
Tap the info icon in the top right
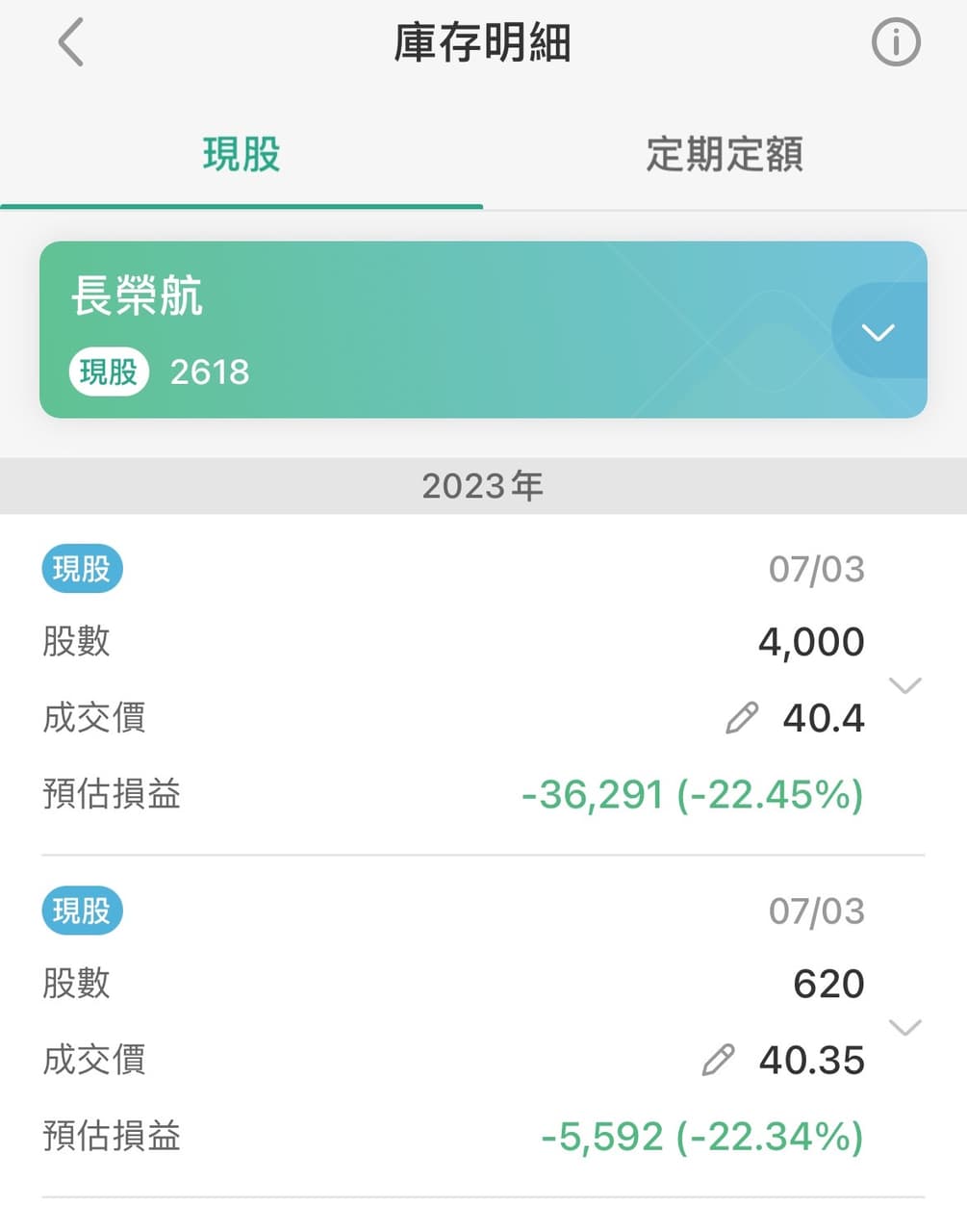coord(895,41)
